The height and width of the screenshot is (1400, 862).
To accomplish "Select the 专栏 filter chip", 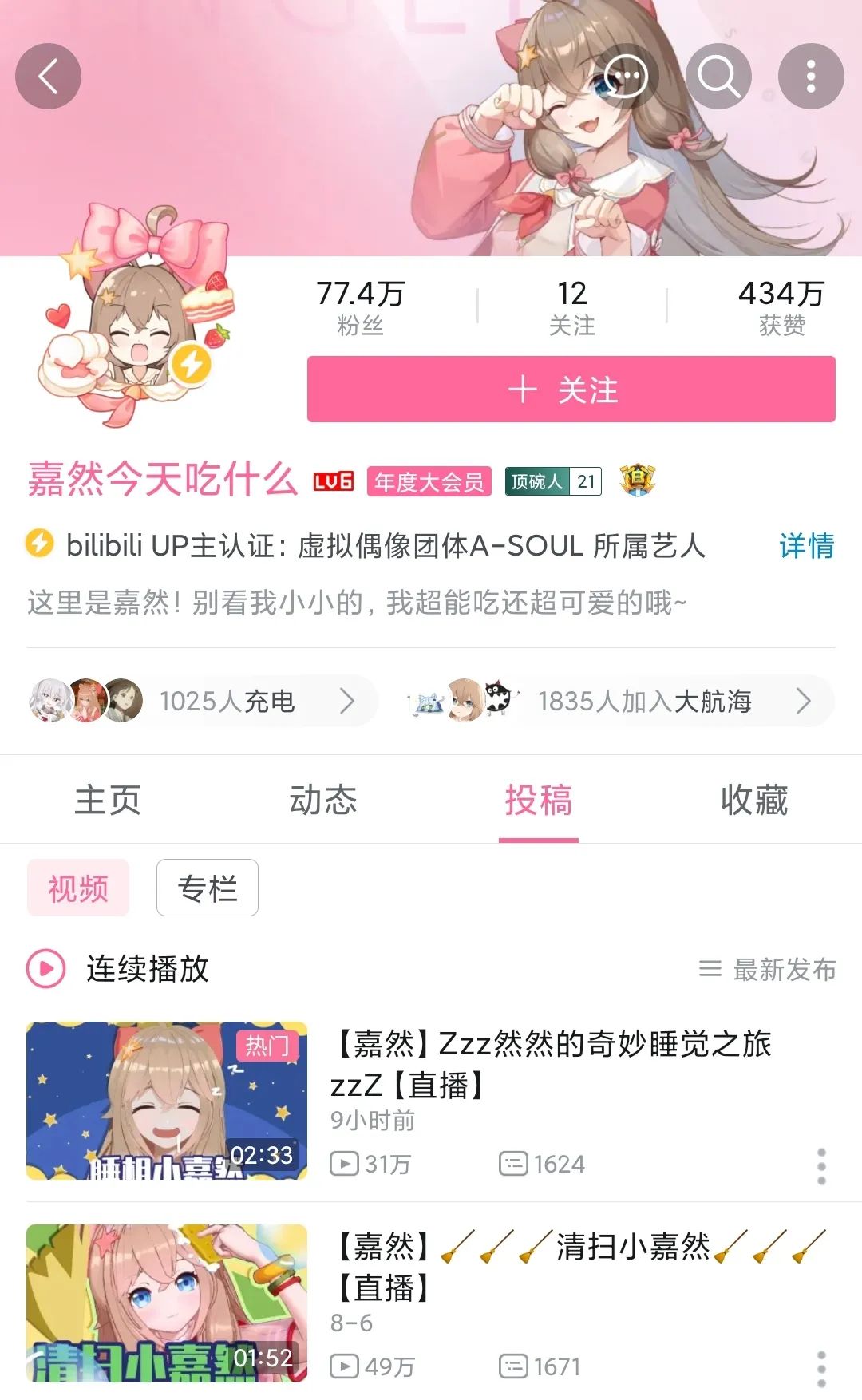I will 208,888.
